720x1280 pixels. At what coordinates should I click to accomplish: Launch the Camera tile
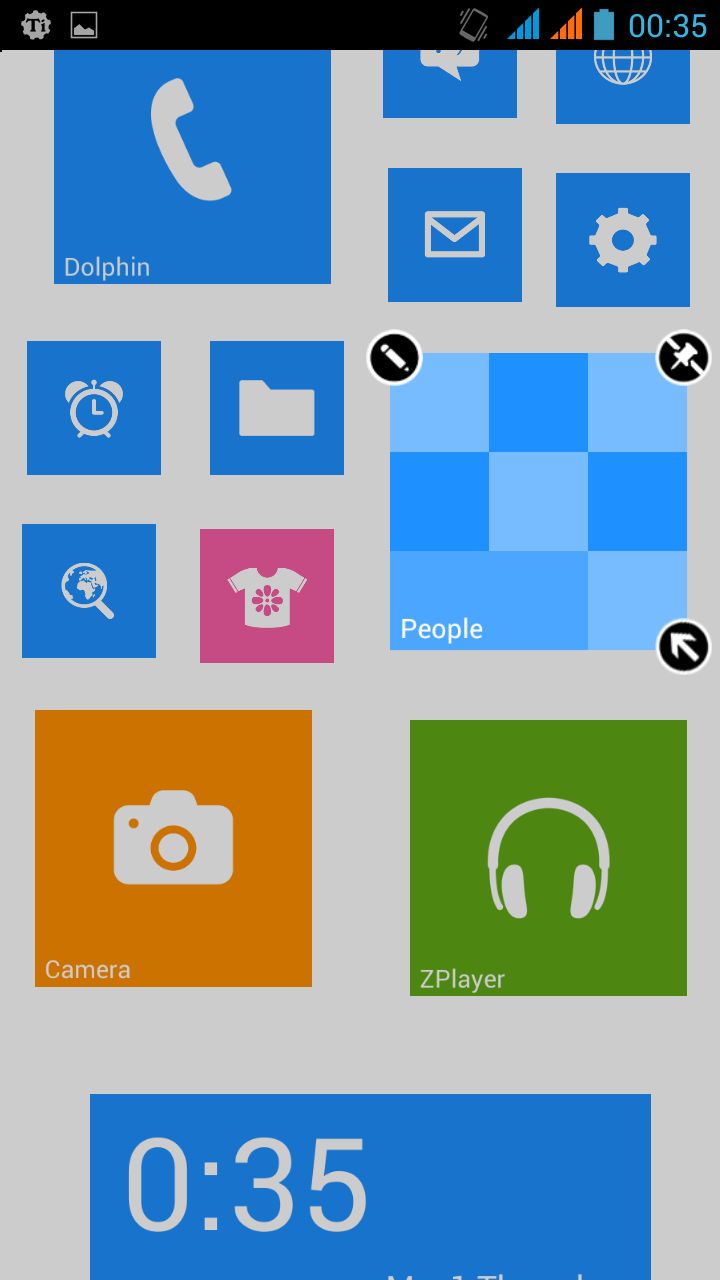tap(173, 848)
